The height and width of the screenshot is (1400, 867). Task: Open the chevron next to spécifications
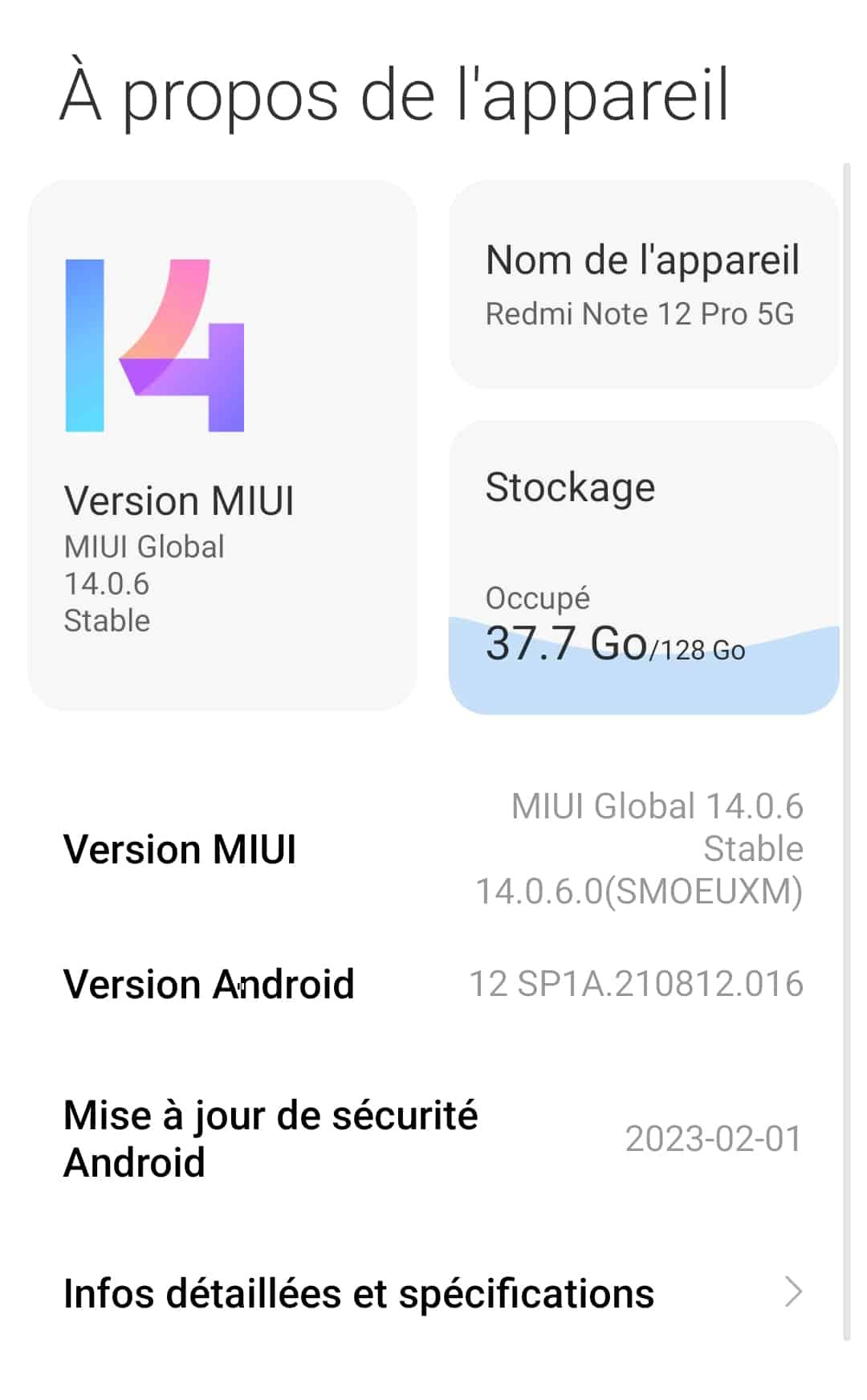793,1293
